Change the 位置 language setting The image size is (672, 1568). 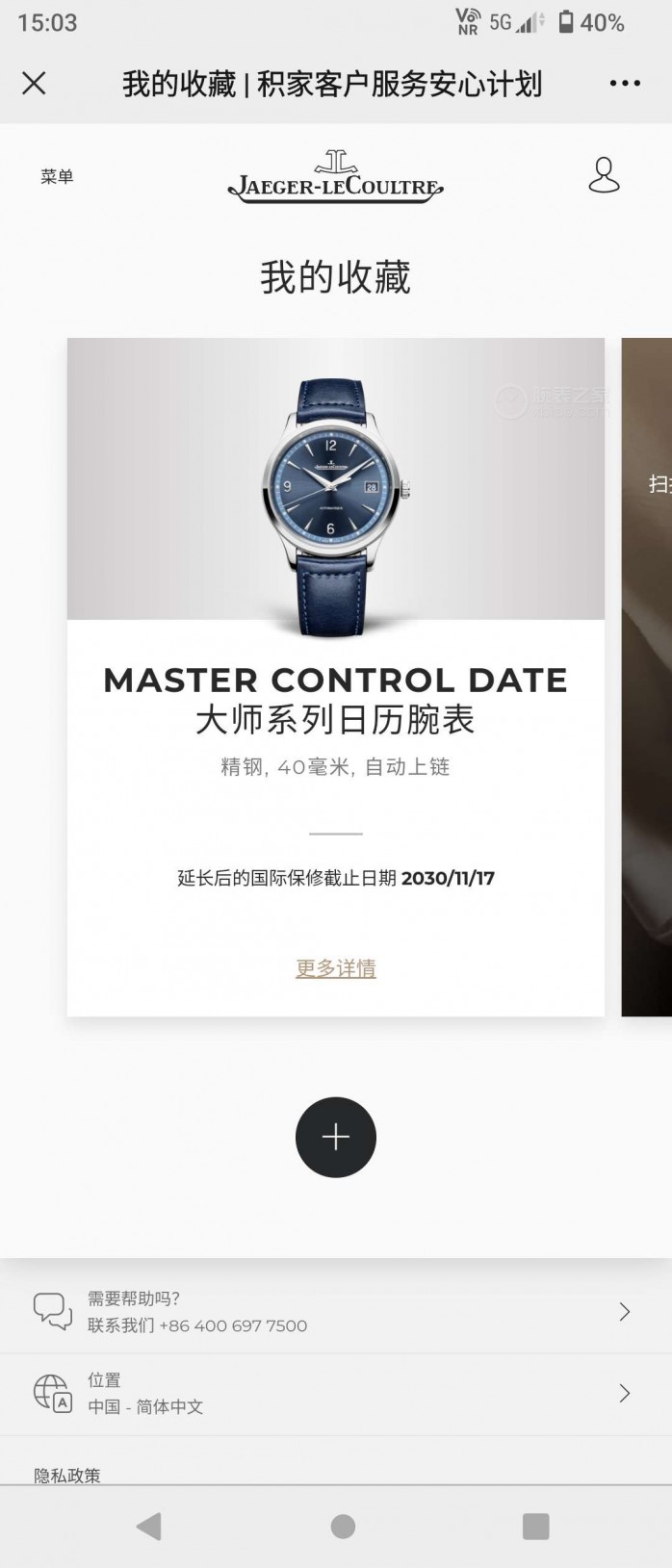[335, 1393]
